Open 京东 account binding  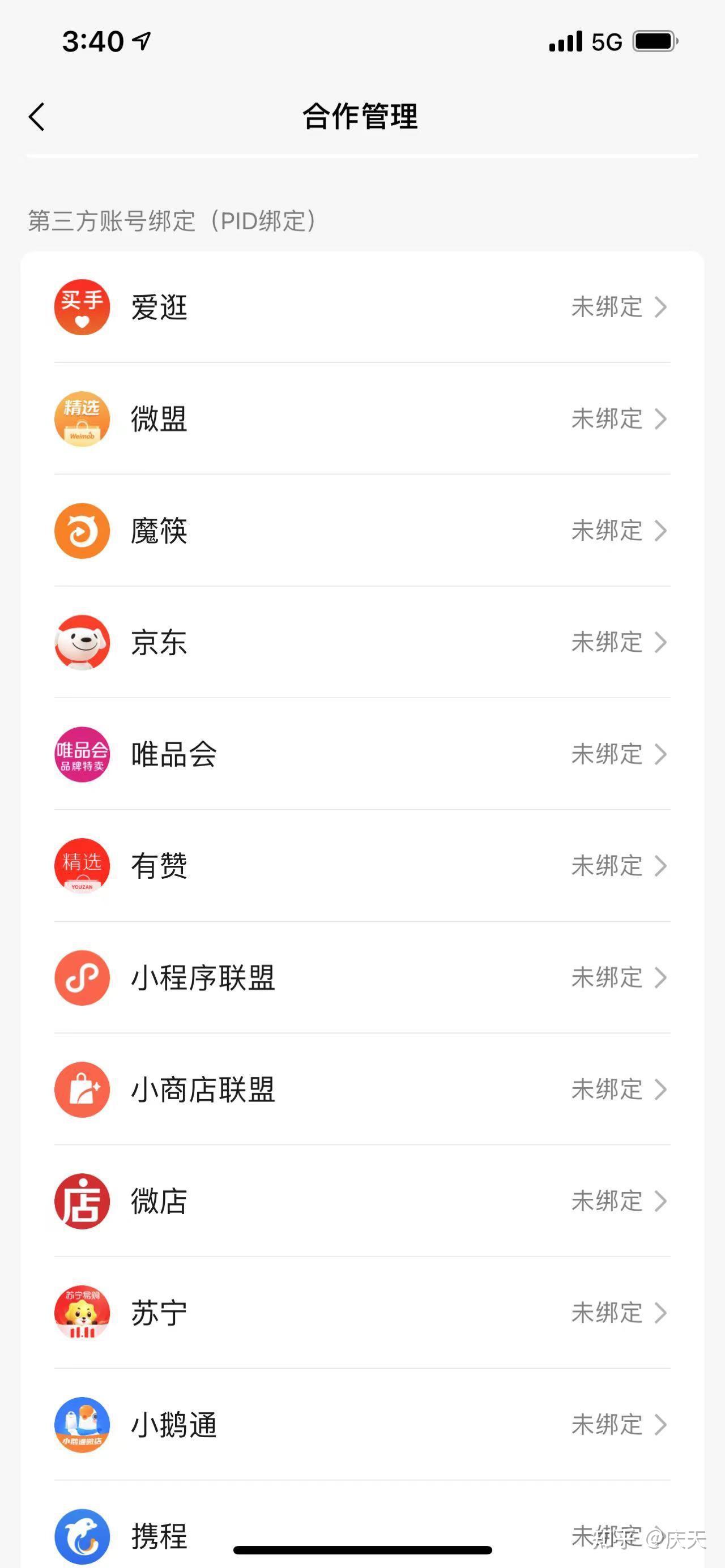(362, 642)
